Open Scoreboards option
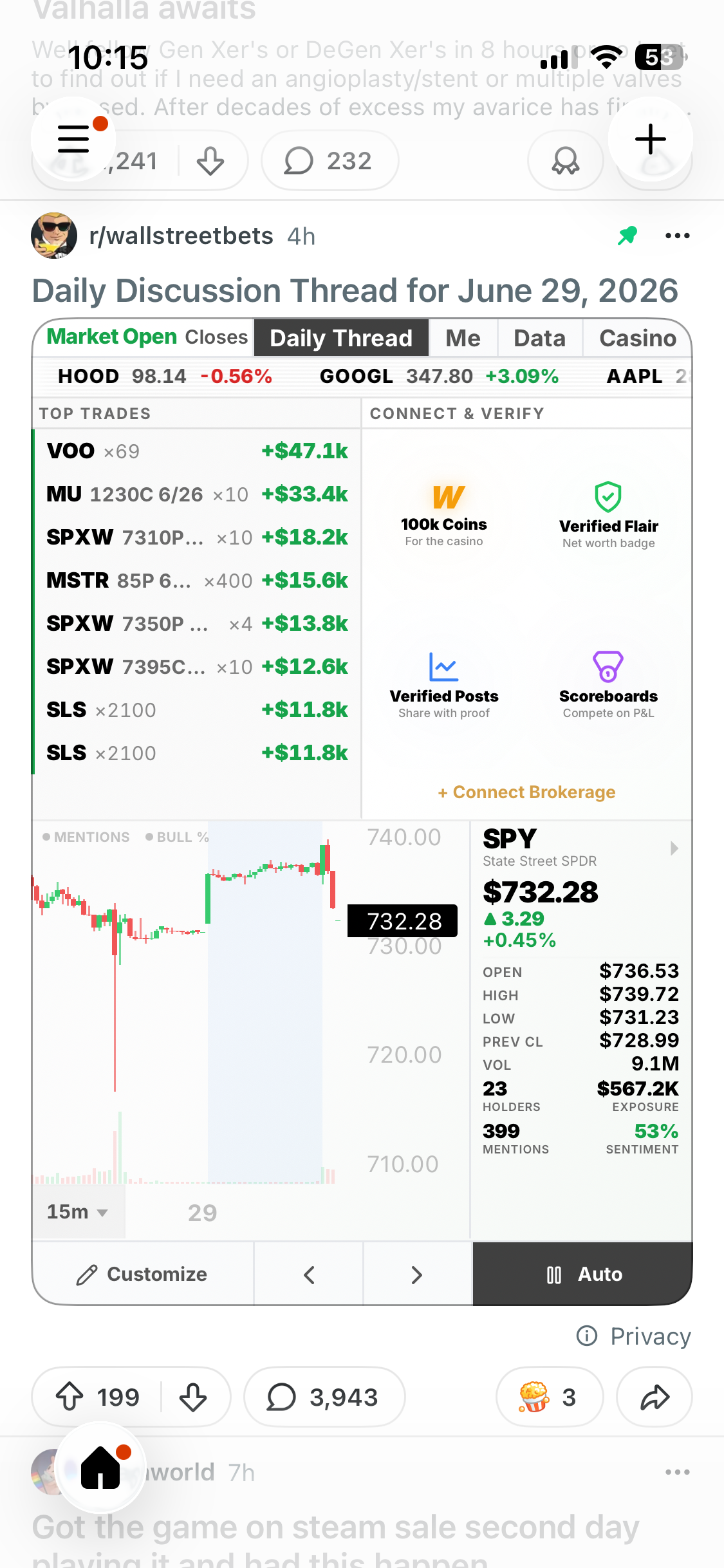 click(x=608, y=685)
